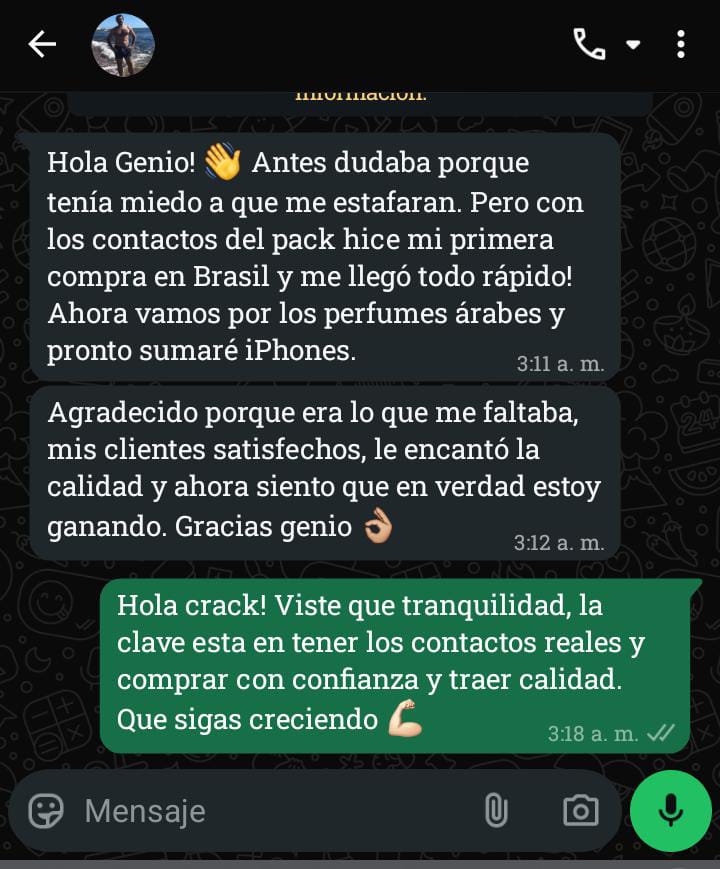Open the camera from the message bar
This screenshot has height=869, width=720.
tap(580, 811)
